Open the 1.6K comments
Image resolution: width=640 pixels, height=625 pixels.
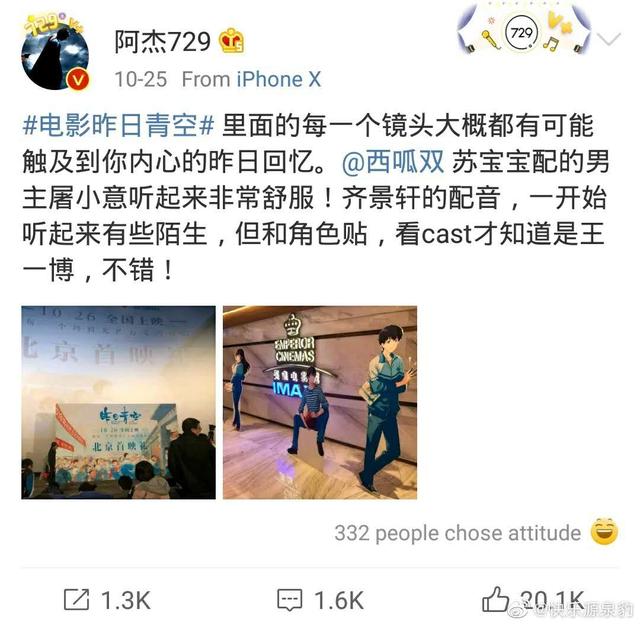point(319,599)
